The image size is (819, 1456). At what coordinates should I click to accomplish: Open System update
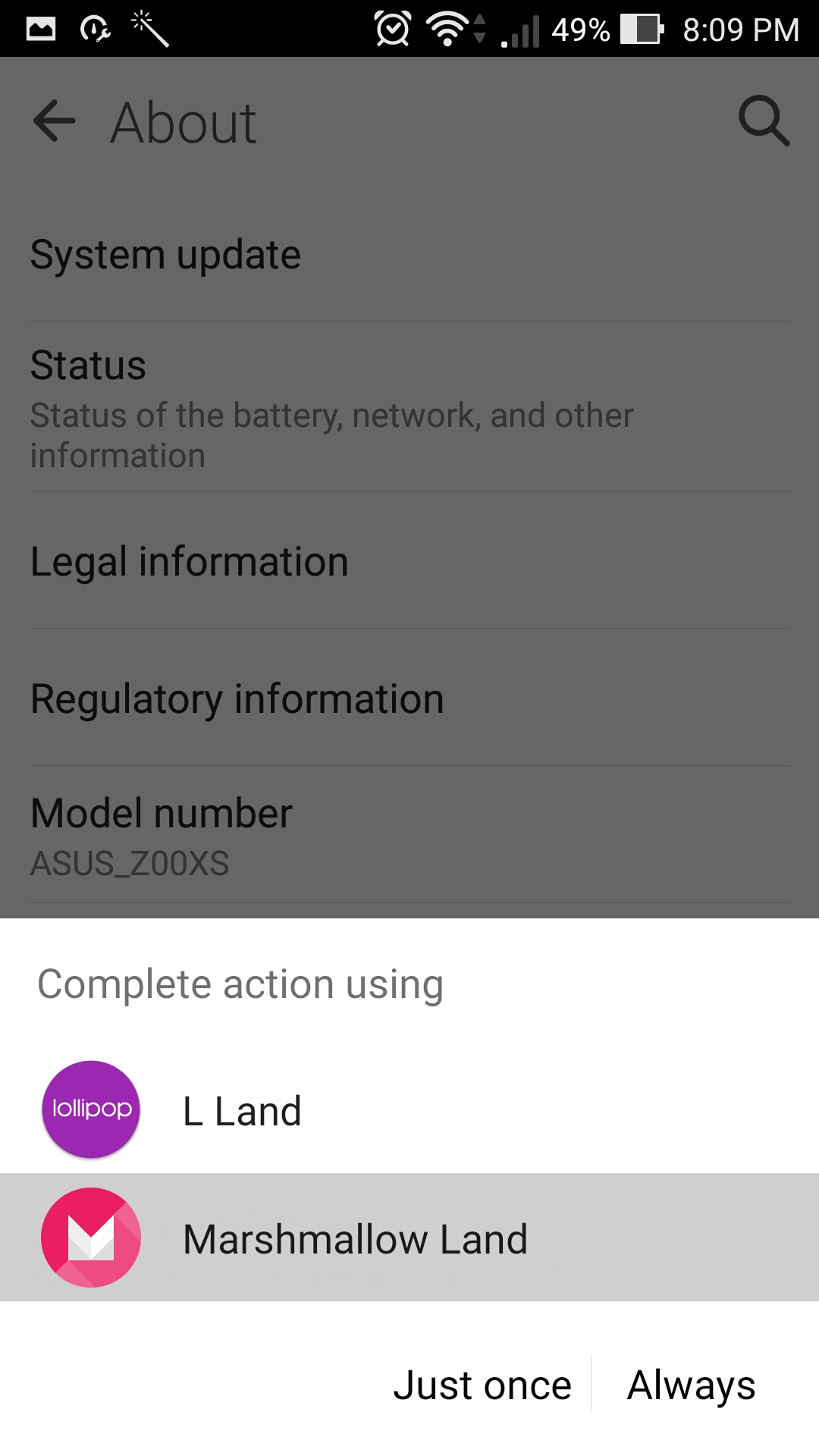pyautogui.click(x=165, y=255)
